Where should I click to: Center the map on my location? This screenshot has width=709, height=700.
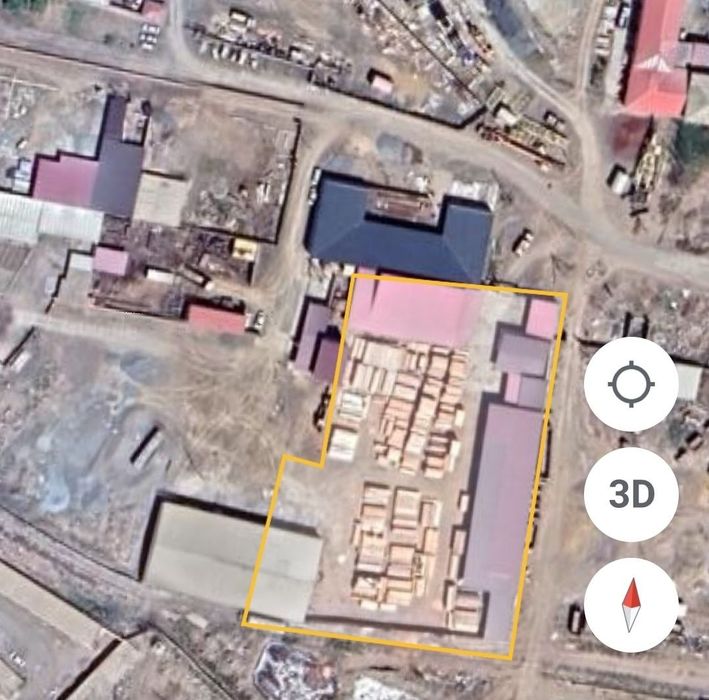632,384
